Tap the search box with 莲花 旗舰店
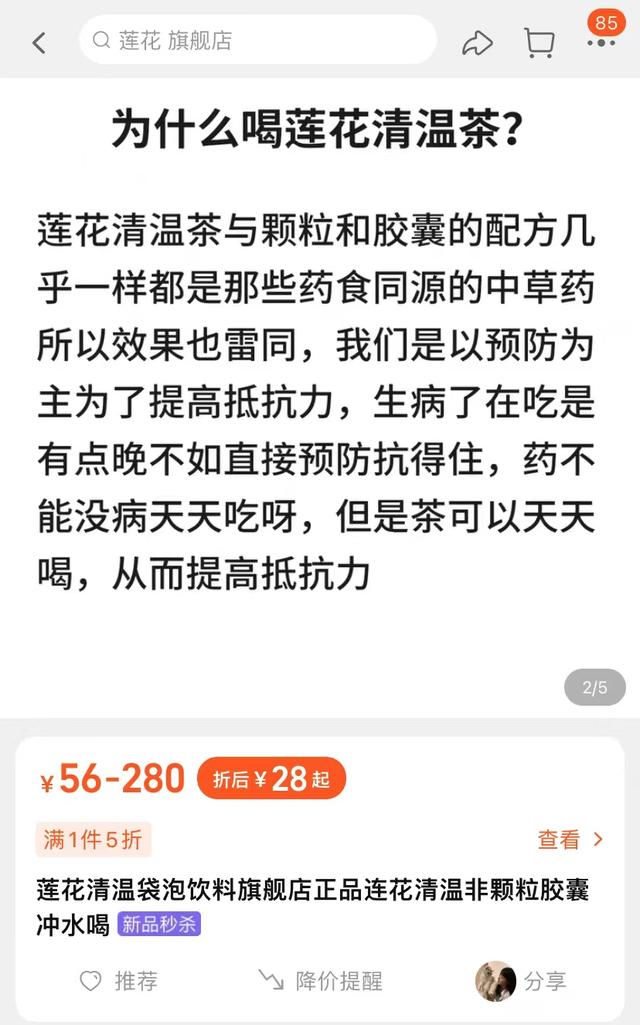The height and width of the screenshot is (1025, 640). coord(258,41)
